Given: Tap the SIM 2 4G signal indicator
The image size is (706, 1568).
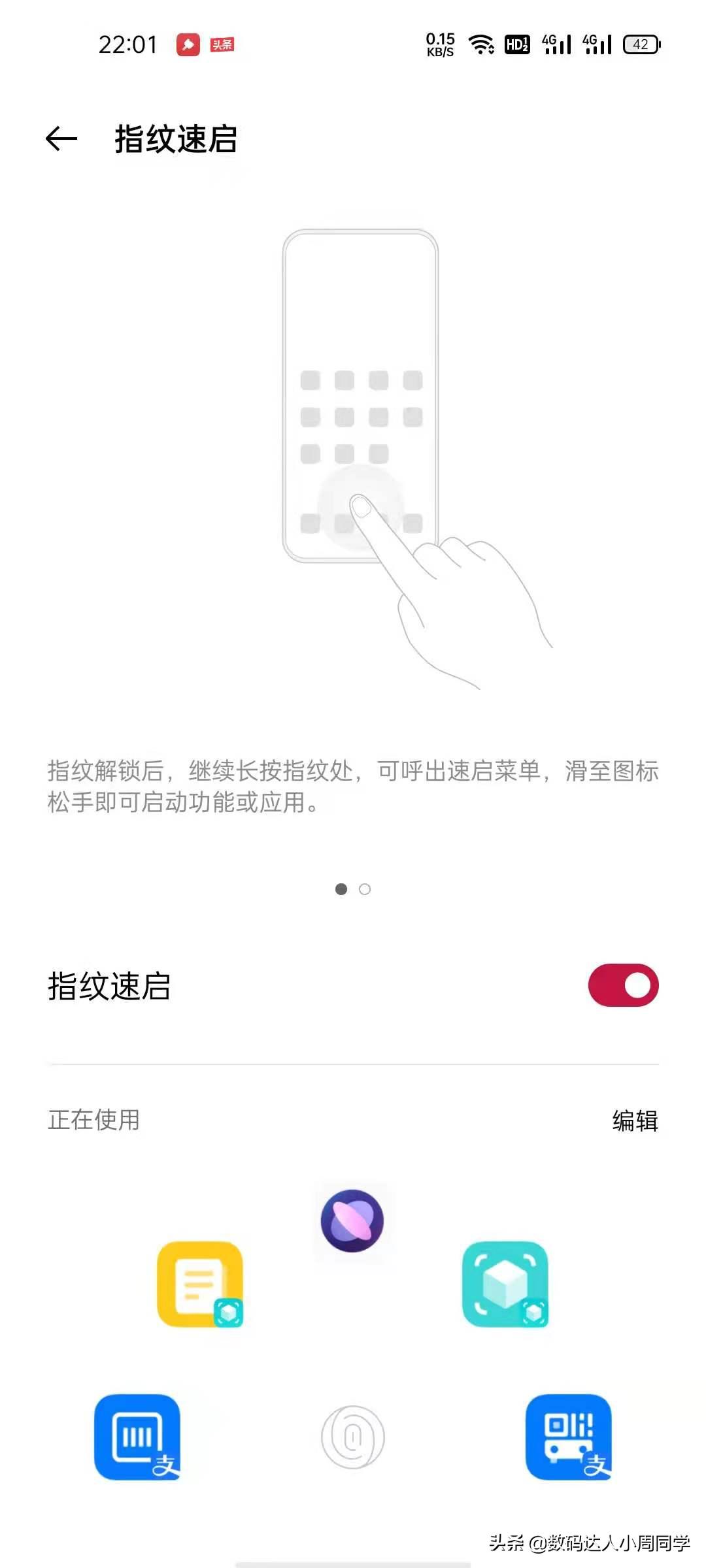Looking at the screenshot, I should [598, 44].
